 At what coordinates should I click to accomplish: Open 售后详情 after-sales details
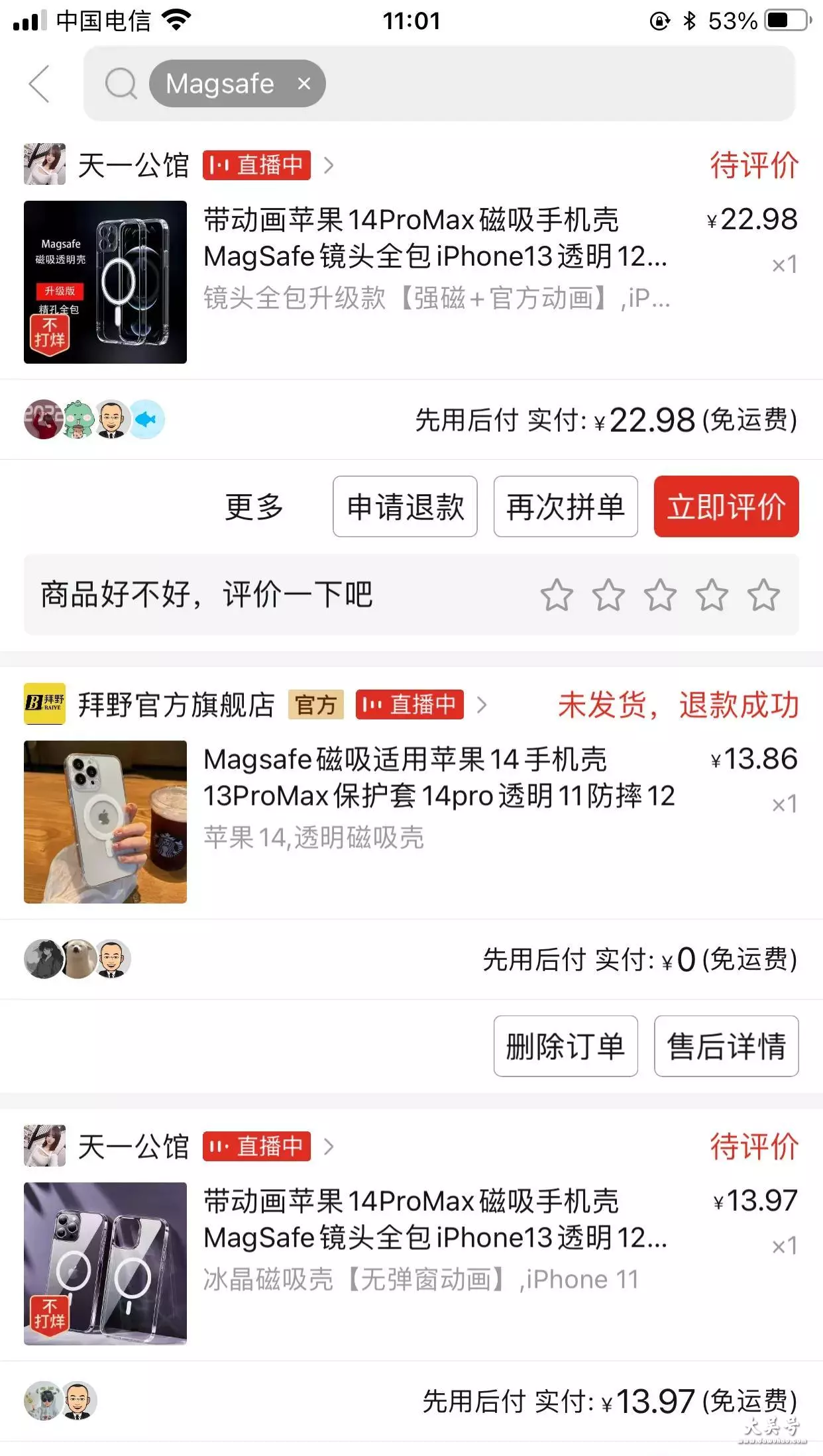(x=726, y=1046)
